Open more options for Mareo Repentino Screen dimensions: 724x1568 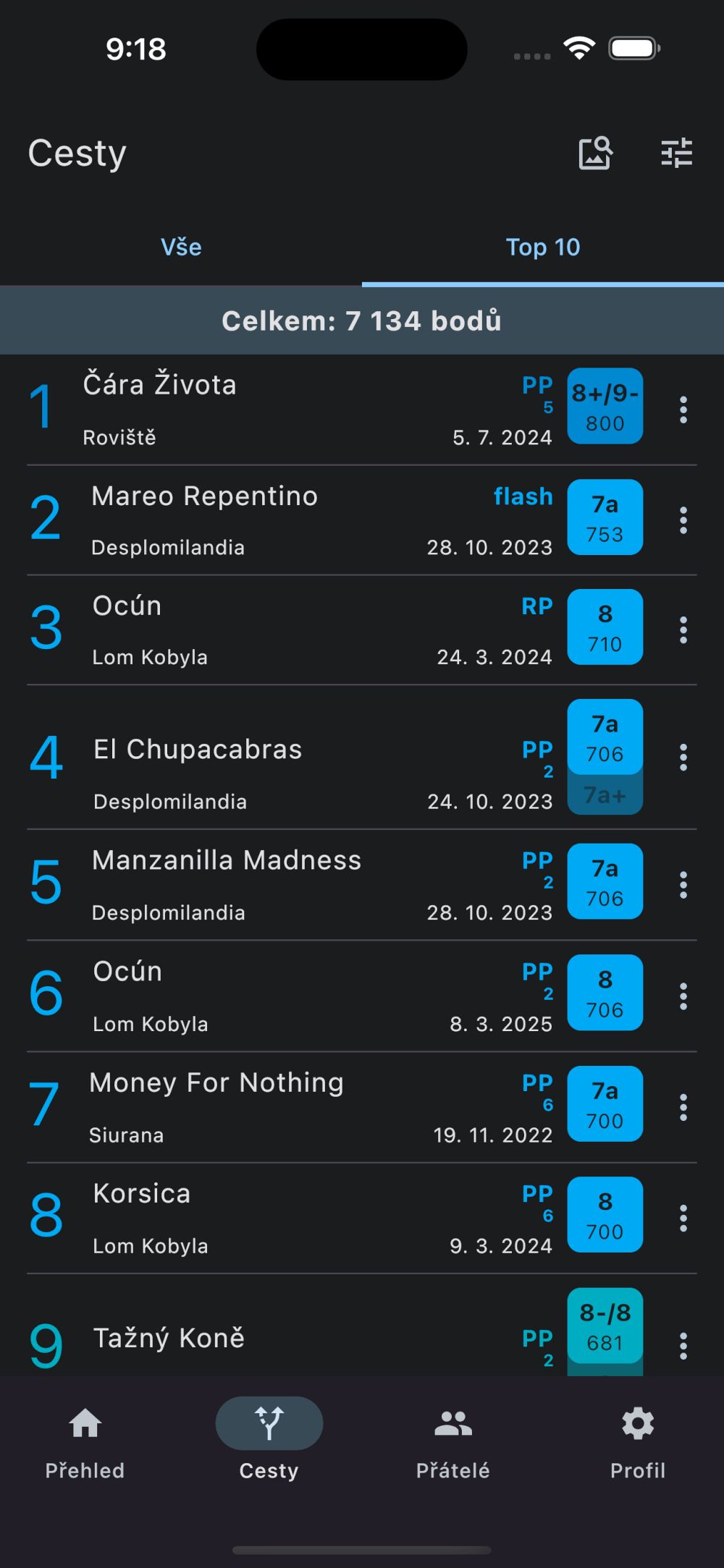683,520
